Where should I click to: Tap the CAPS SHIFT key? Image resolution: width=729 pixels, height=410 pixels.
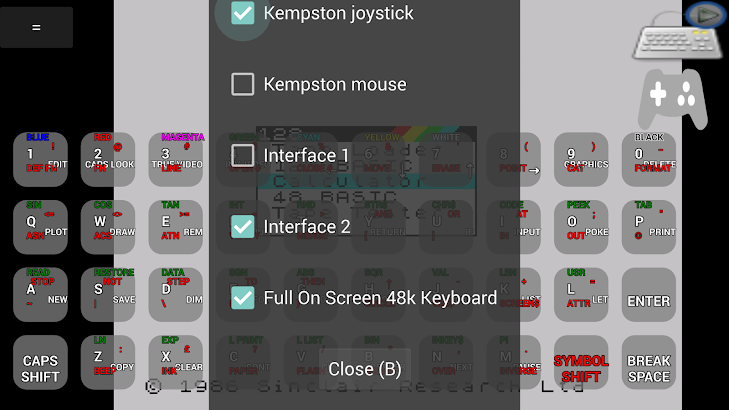coord(40,363)
